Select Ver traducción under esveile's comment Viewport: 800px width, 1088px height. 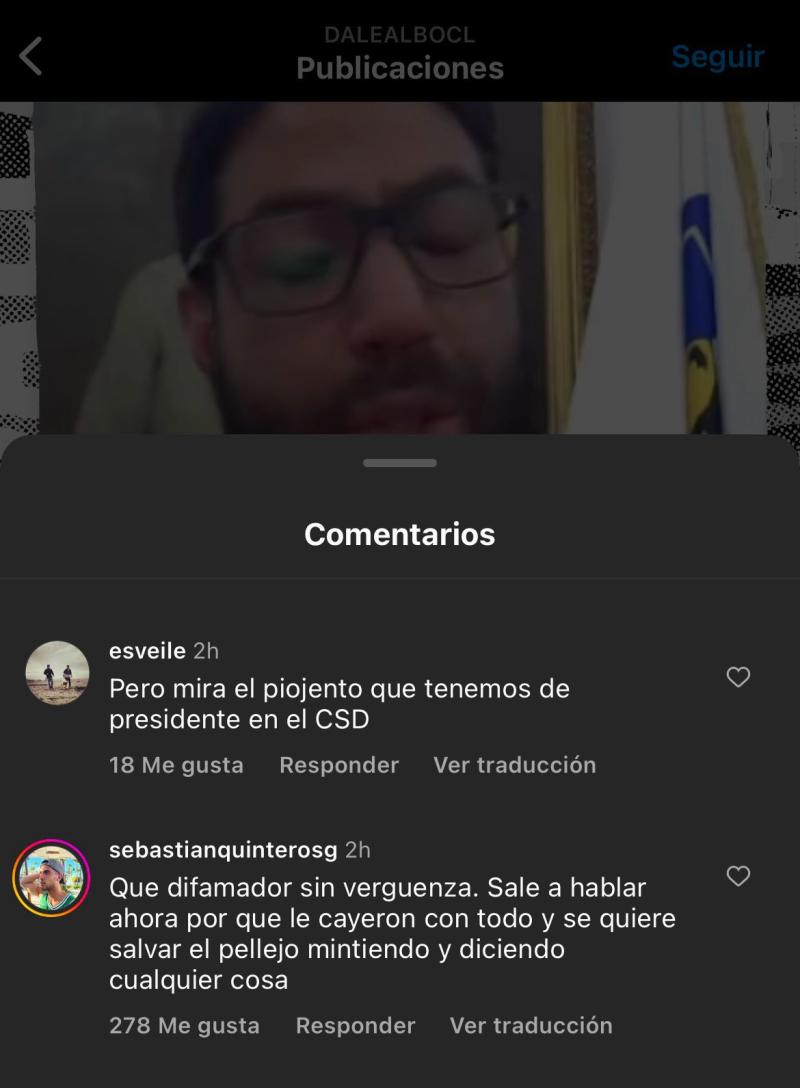514,765
